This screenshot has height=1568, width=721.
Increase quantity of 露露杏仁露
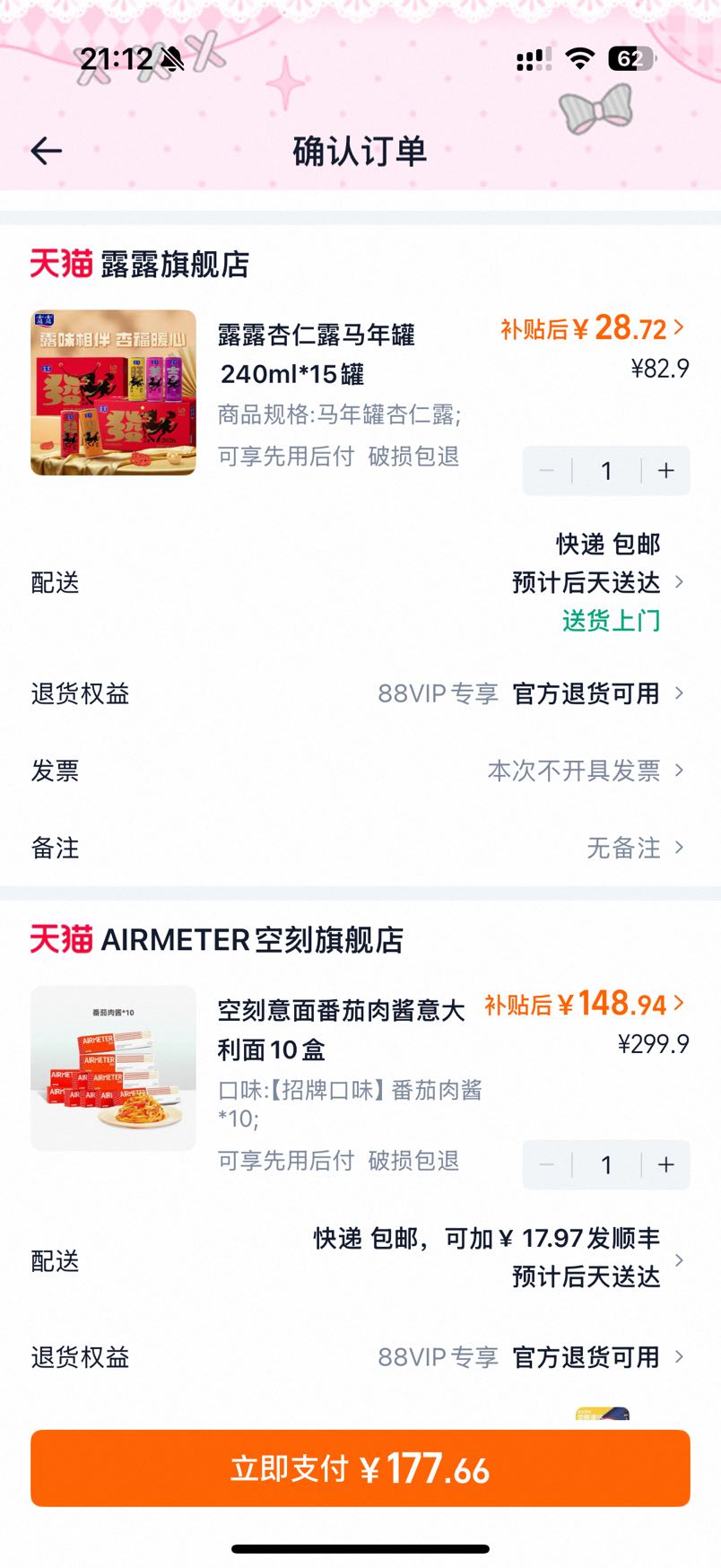(666, 471)
